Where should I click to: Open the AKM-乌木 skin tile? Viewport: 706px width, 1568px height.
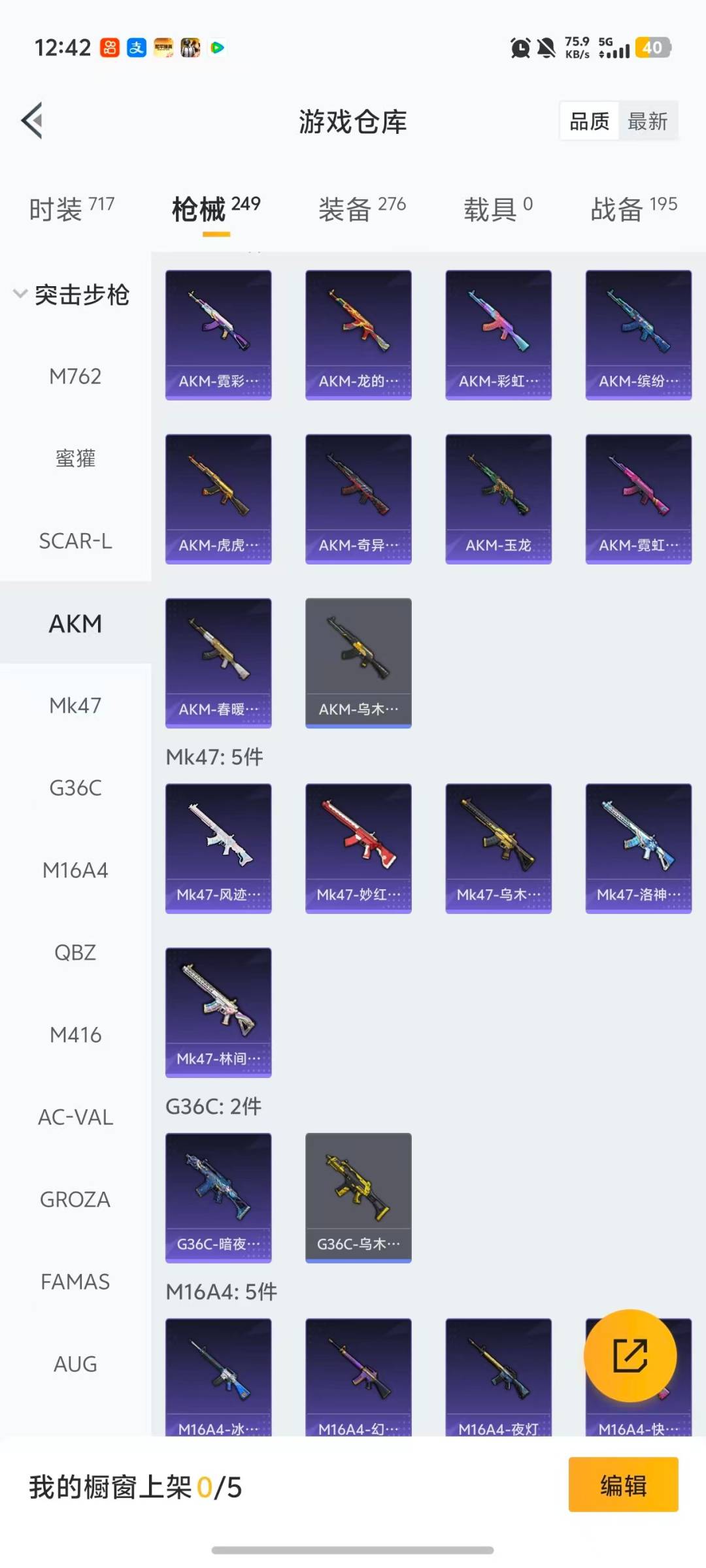[x=358, y=662]
